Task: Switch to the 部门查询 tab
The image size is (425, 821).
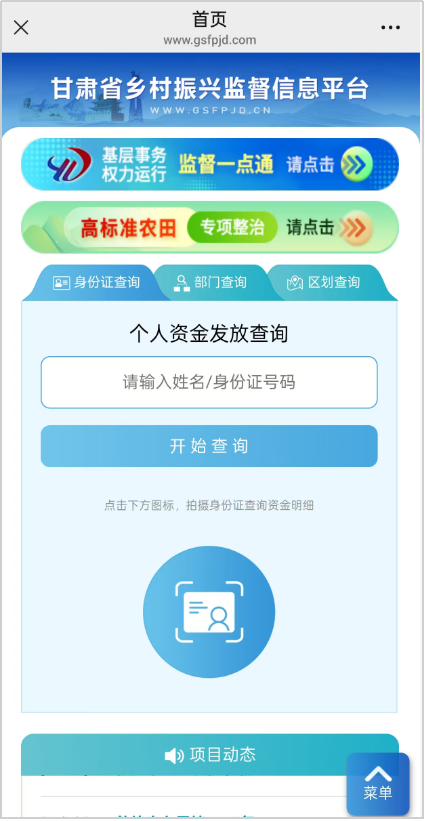Action: pos(210,283)
